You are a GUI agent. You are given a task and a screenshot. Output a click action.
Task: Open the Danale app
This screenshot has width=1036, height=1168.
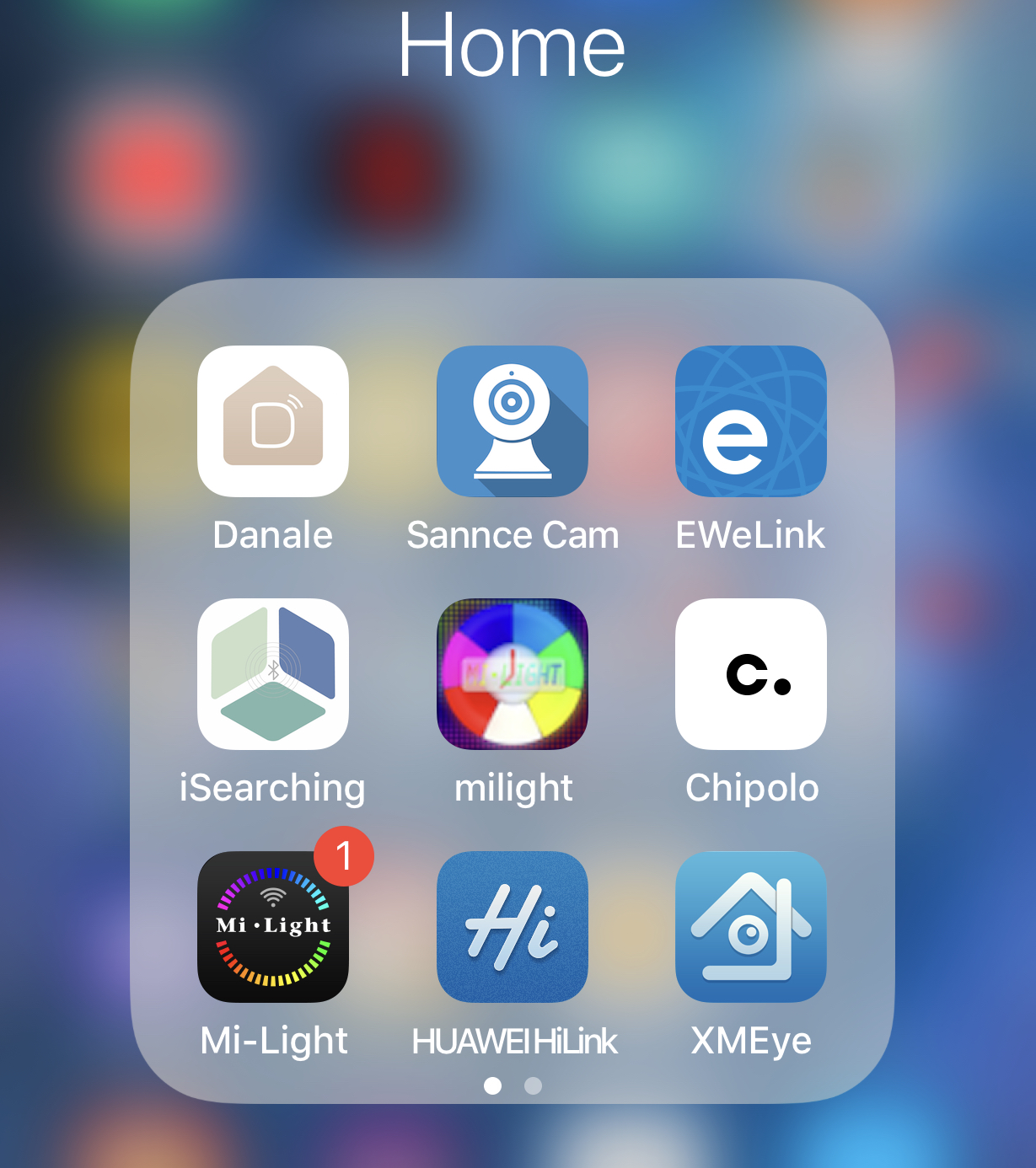point(272,421)
